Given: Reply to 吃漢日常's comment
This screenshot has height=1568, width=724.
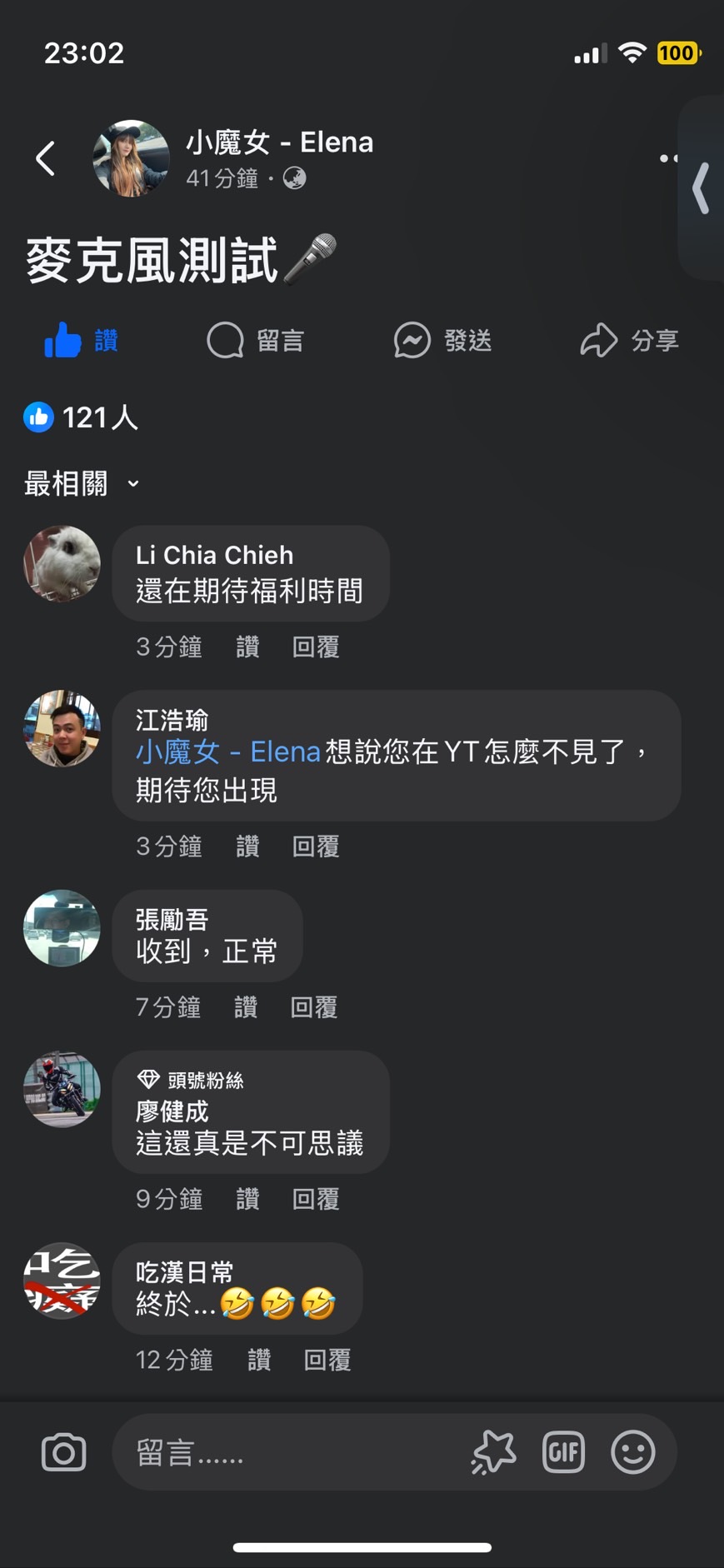Looking at the screenshot, I should (x=327, y=1361).
